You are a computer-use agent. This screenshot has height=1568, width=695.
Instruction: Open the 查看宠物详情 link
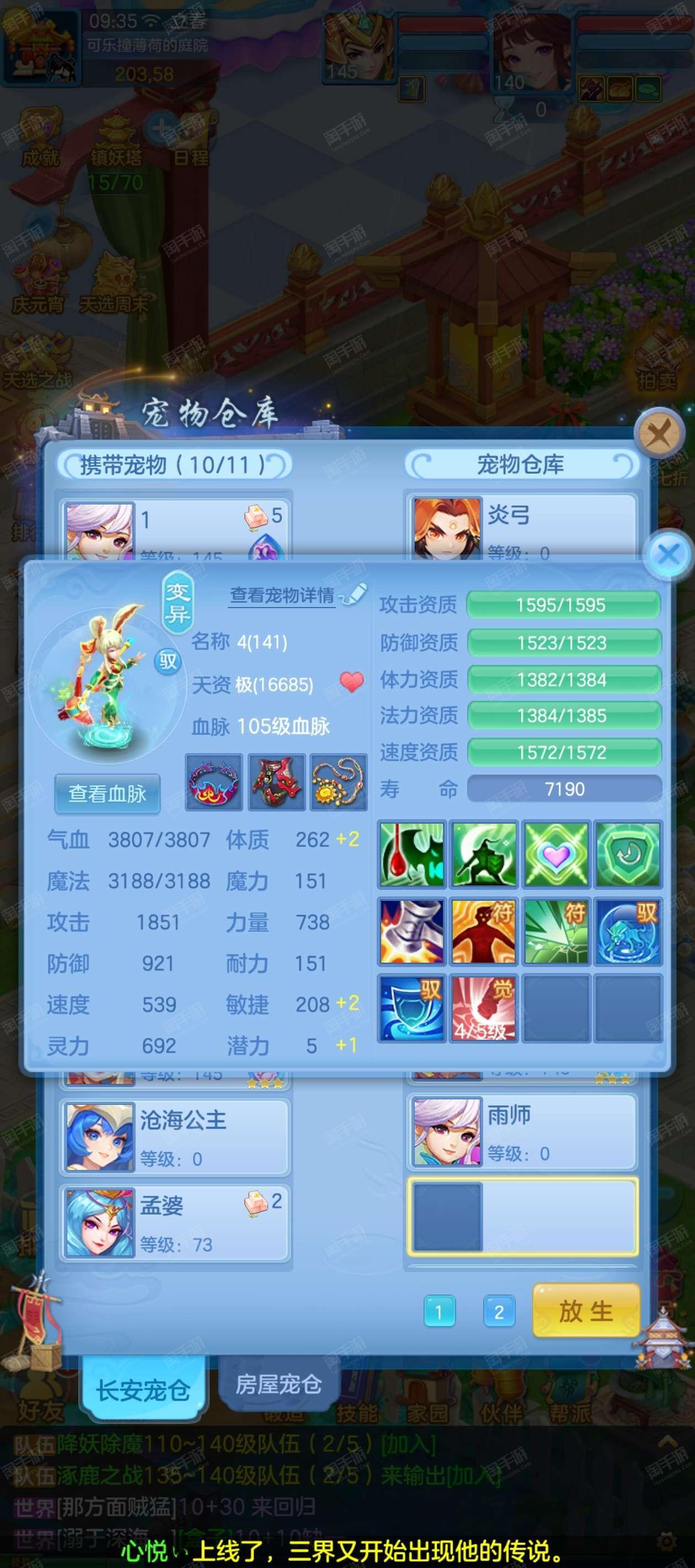(x=282, y=595)
